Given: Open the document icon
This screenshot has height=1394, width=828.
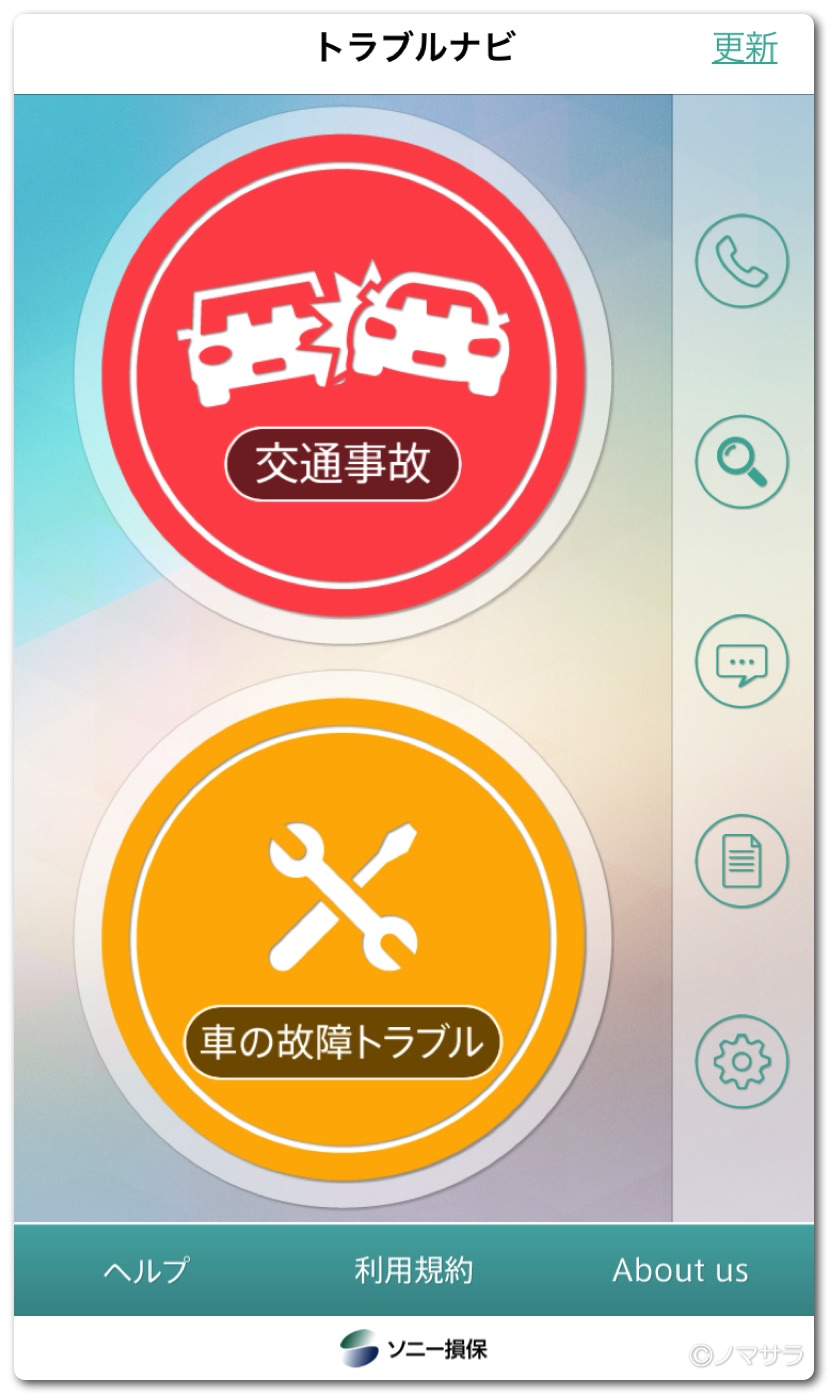Looking at the screenshot, I should (742, 861).
